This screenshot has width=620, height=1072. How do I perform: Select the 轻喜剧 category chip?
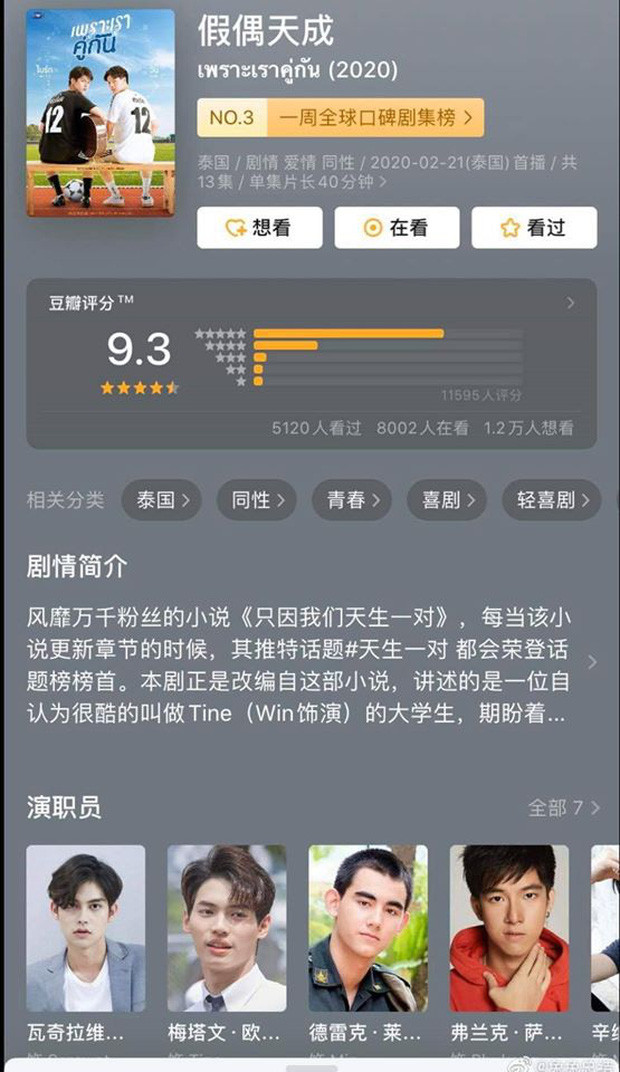(x=552, y=500)
